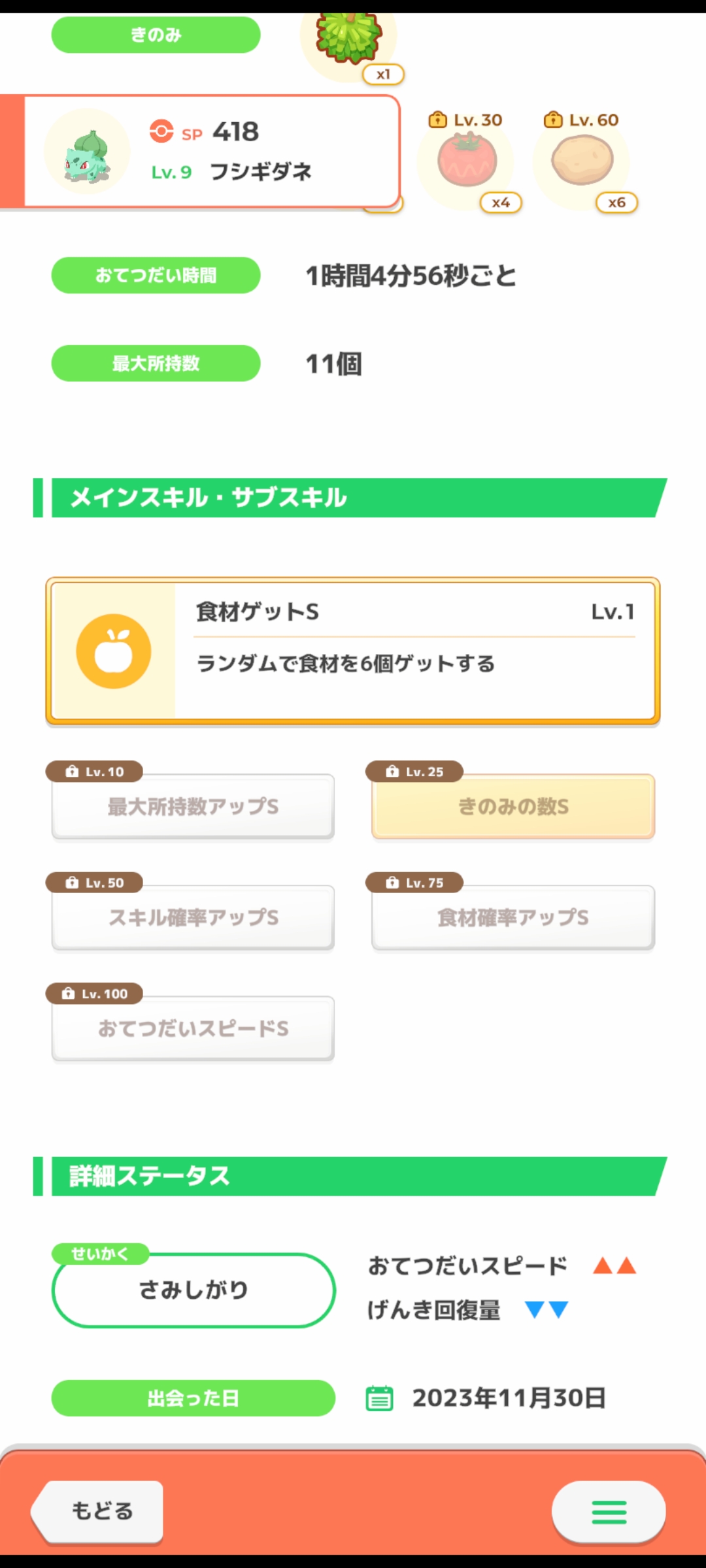Tap the Lv.30 tomato ingredient

[x=467, y=161]
